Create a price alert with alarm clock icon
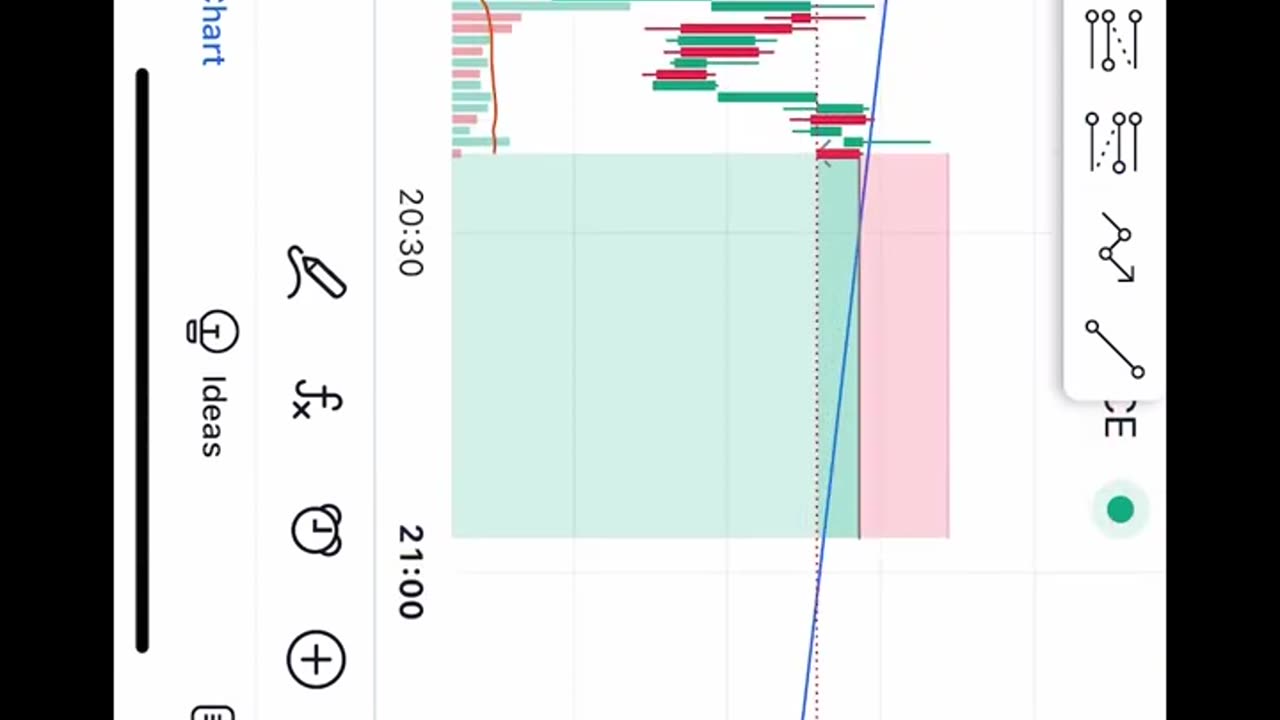 tap(316, 530)
